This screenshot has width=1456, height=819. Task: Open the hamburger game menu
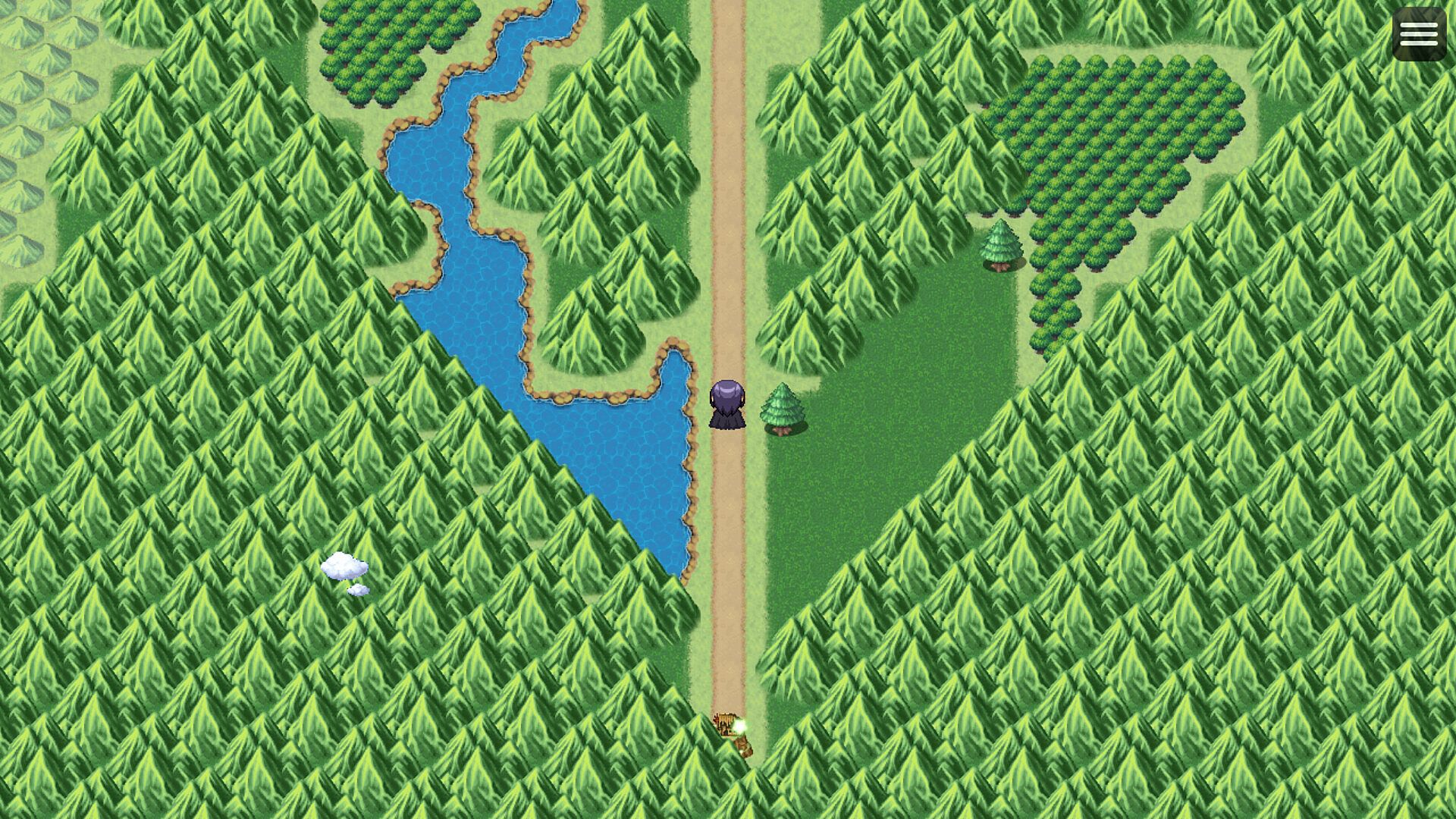[1419, 34]
